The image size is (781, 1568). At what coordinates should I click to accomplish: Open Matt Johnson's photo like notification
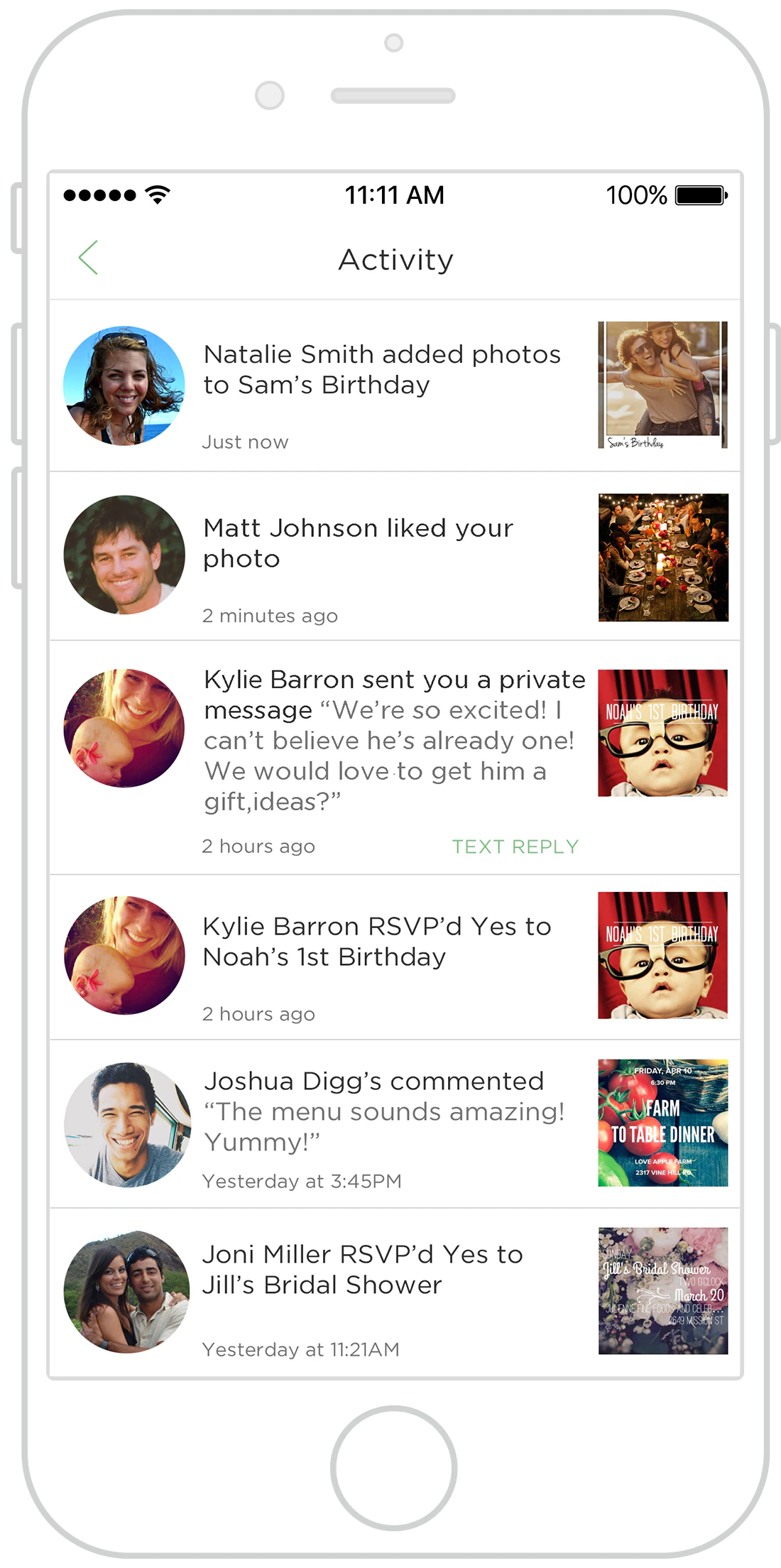tap(358, 543)
